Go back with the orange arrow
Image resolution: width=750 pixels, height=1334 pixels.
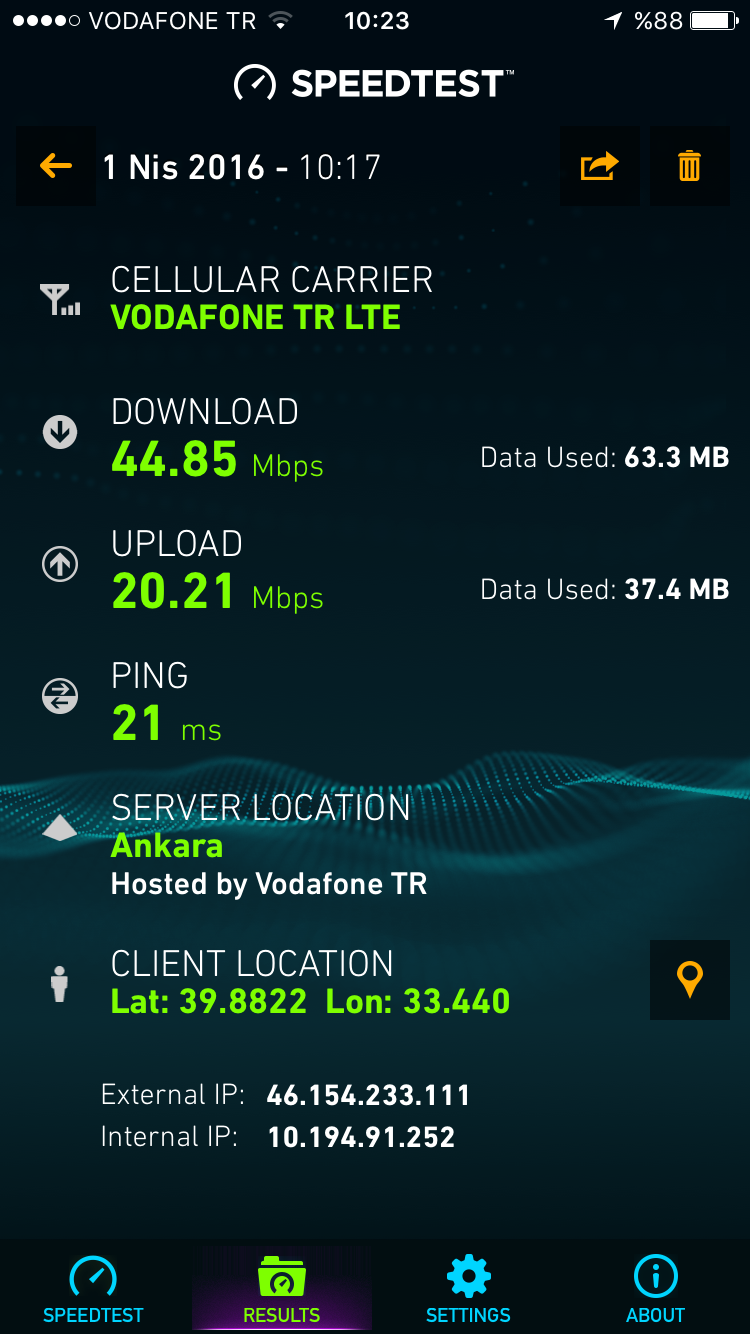[56, 166]
